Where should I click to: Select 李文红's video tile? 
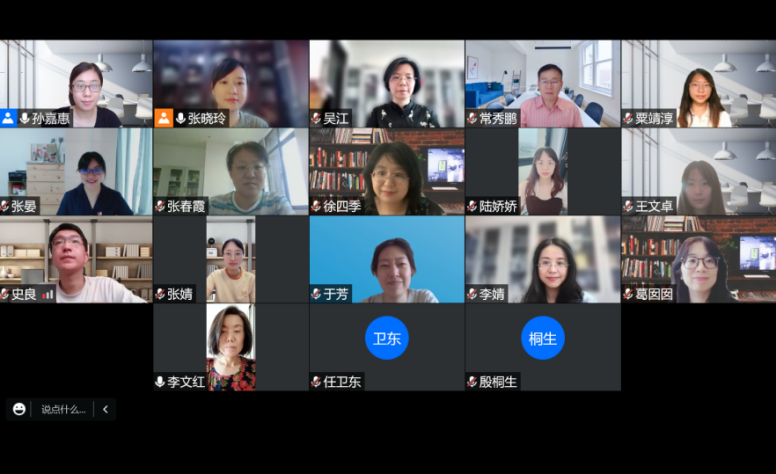point(231,346)
